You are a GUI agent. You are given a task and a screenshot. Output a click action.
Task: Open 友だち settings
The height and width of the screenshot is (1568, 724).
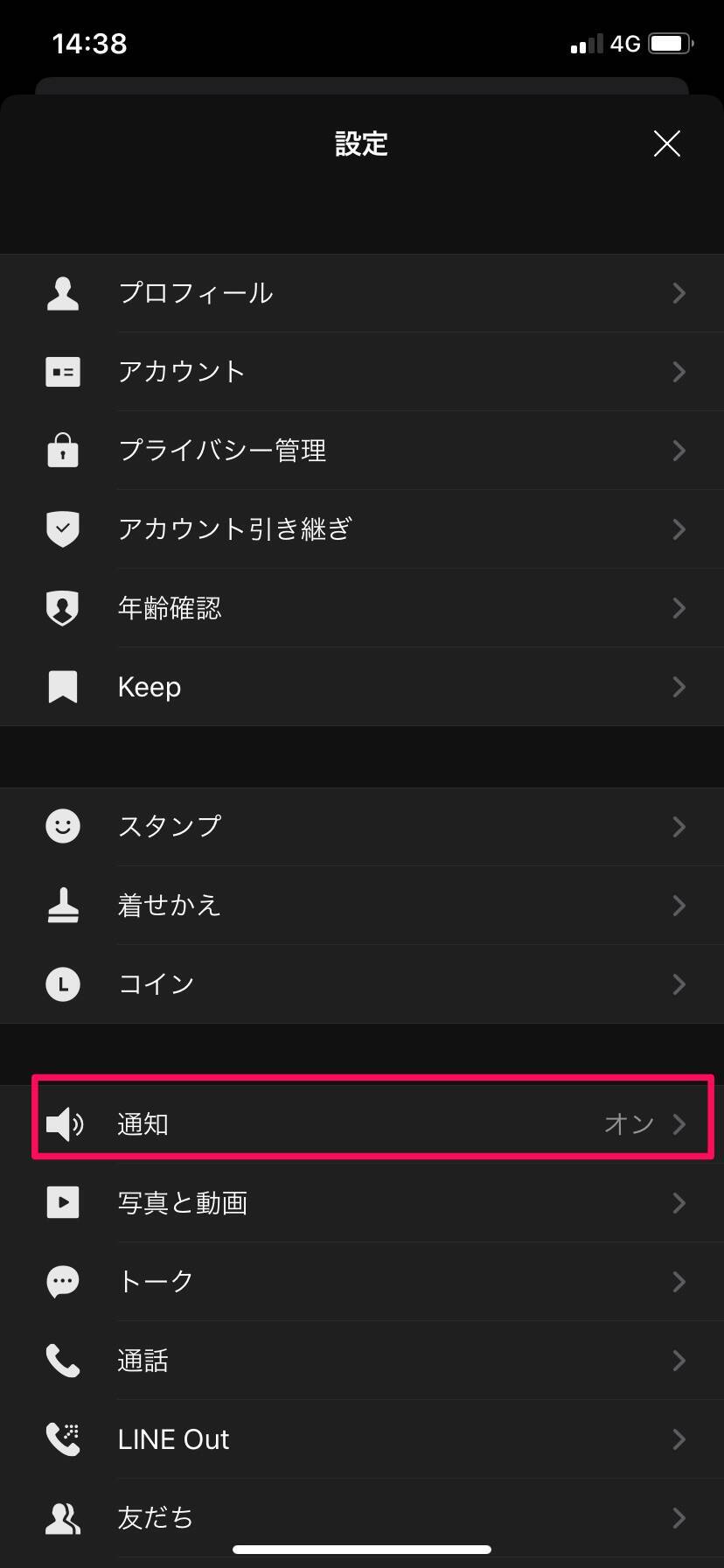coord(362,1518)
